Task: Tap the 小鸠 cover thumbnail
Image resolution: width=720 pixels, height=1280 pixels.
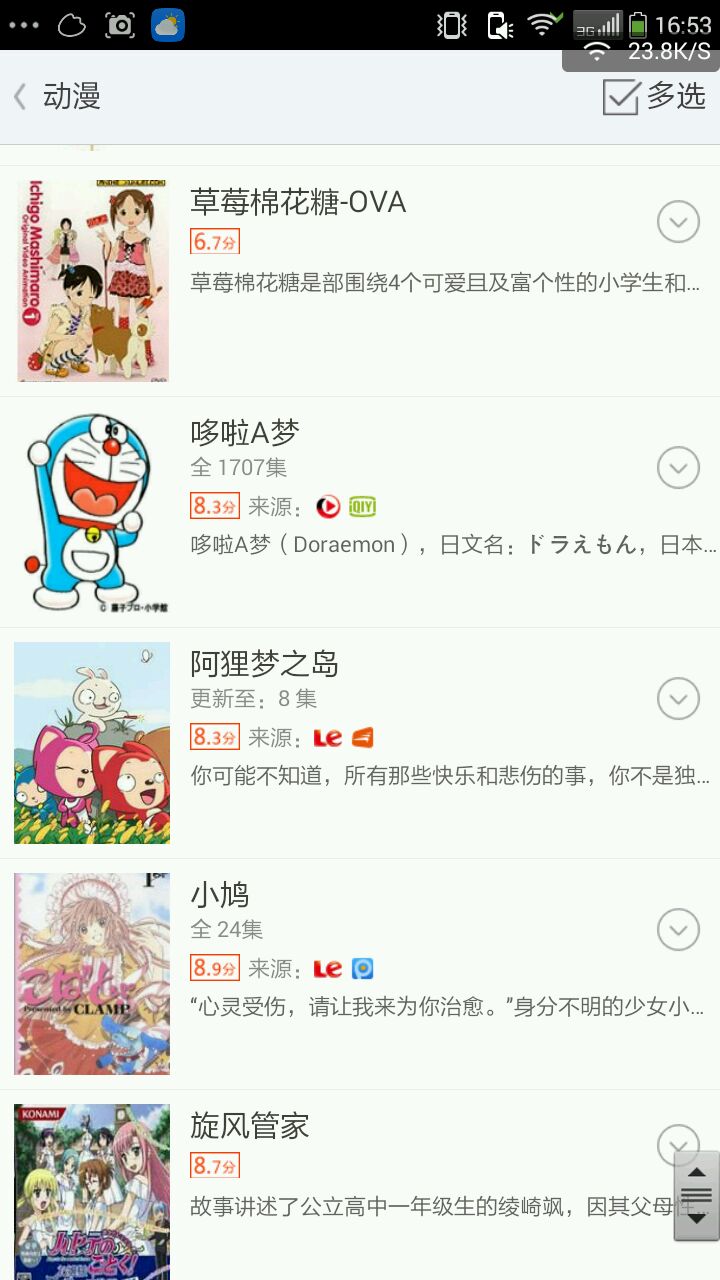Action: (x=92, y=973)
